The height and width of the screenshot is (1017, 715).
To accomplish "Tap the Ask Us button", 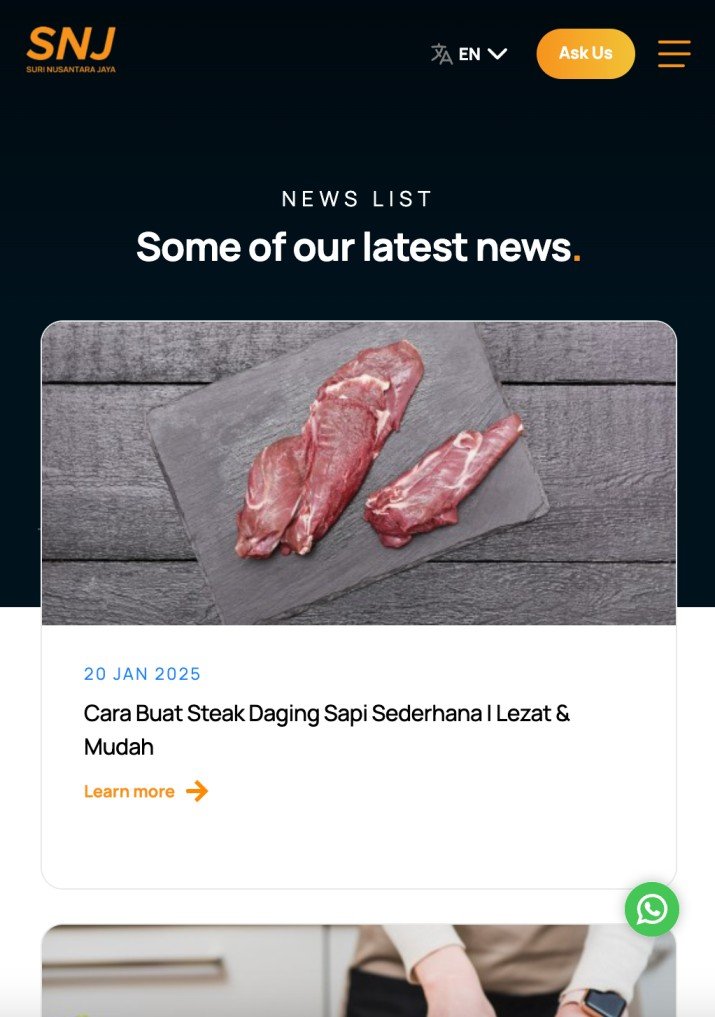I will click(585, 54).
